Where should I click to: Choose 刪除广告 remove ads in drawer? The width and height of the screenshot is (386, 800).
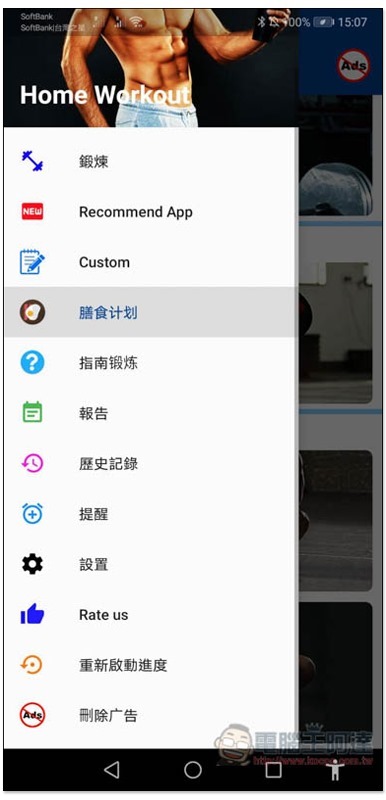[150, 715]
